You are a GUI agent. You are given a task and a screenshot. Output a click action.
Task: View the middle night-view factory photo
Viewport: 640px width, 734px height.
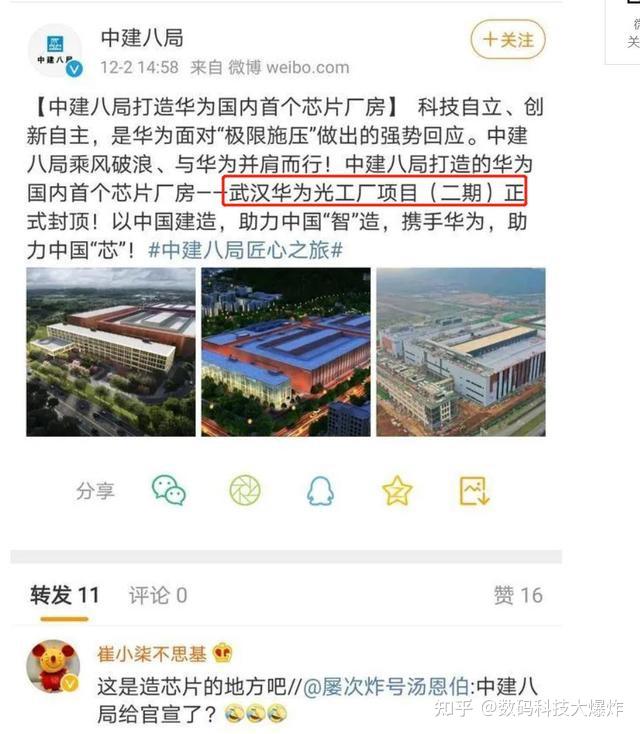[x=285, y=352]
